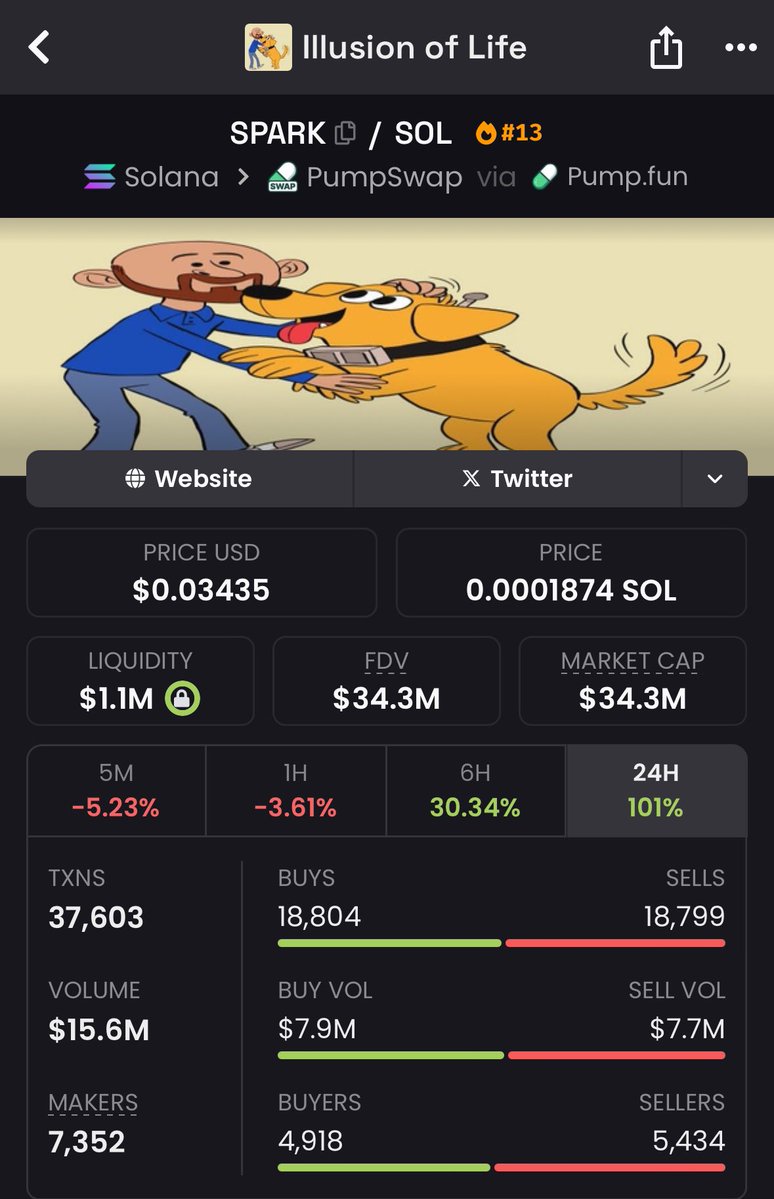Switch to the 5M timeframe
This screenshot has width=774, height=1199.
click(116, 790)
